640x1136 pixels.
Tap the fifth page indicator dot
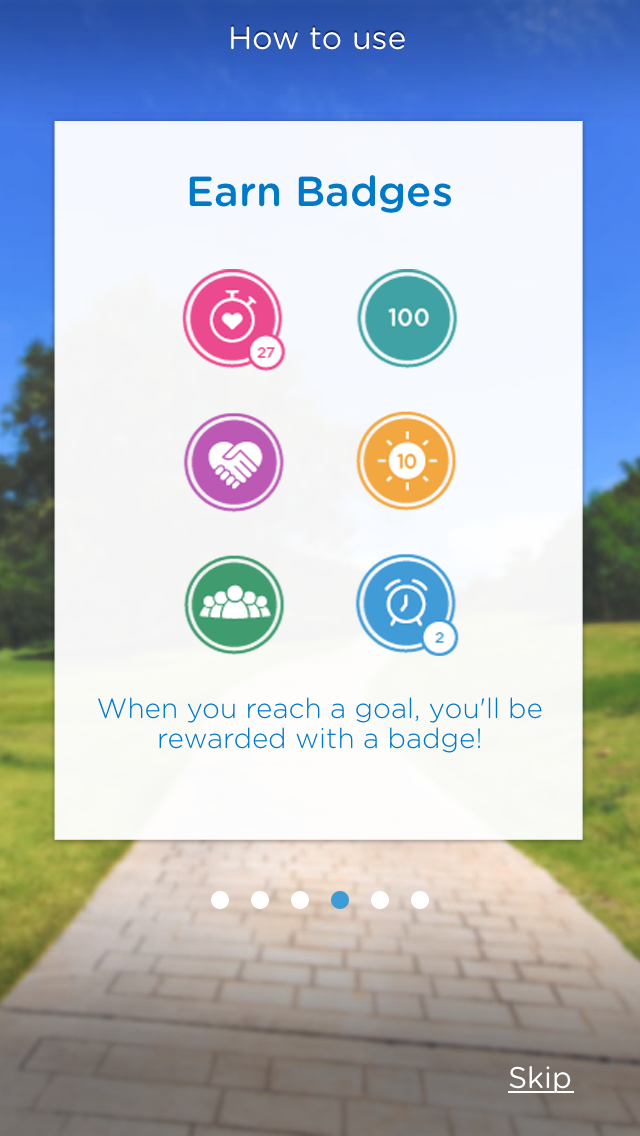point(380,900)
